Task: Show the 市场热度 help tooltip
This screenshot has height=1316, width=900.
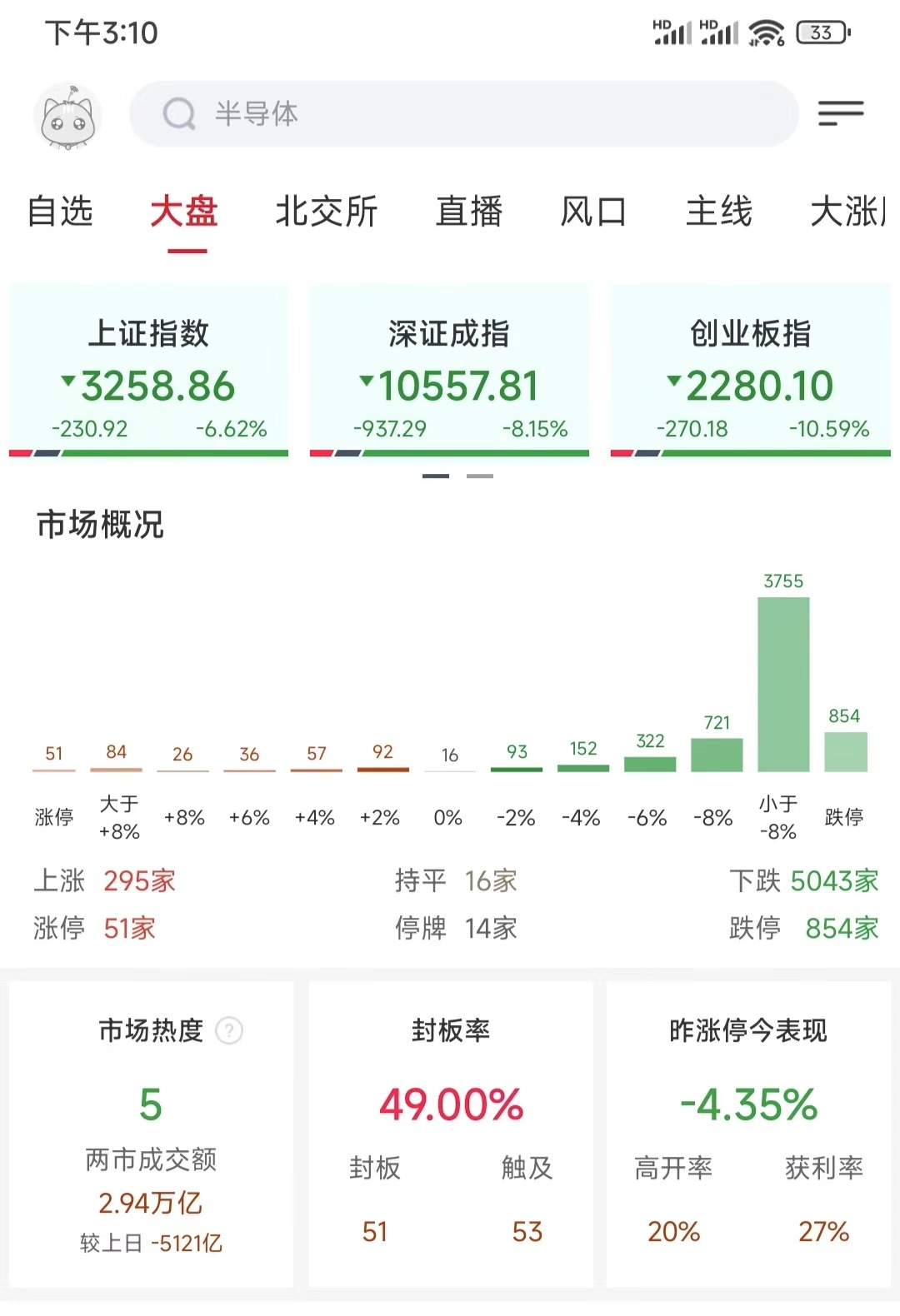Action: [x=229, y=1031]
